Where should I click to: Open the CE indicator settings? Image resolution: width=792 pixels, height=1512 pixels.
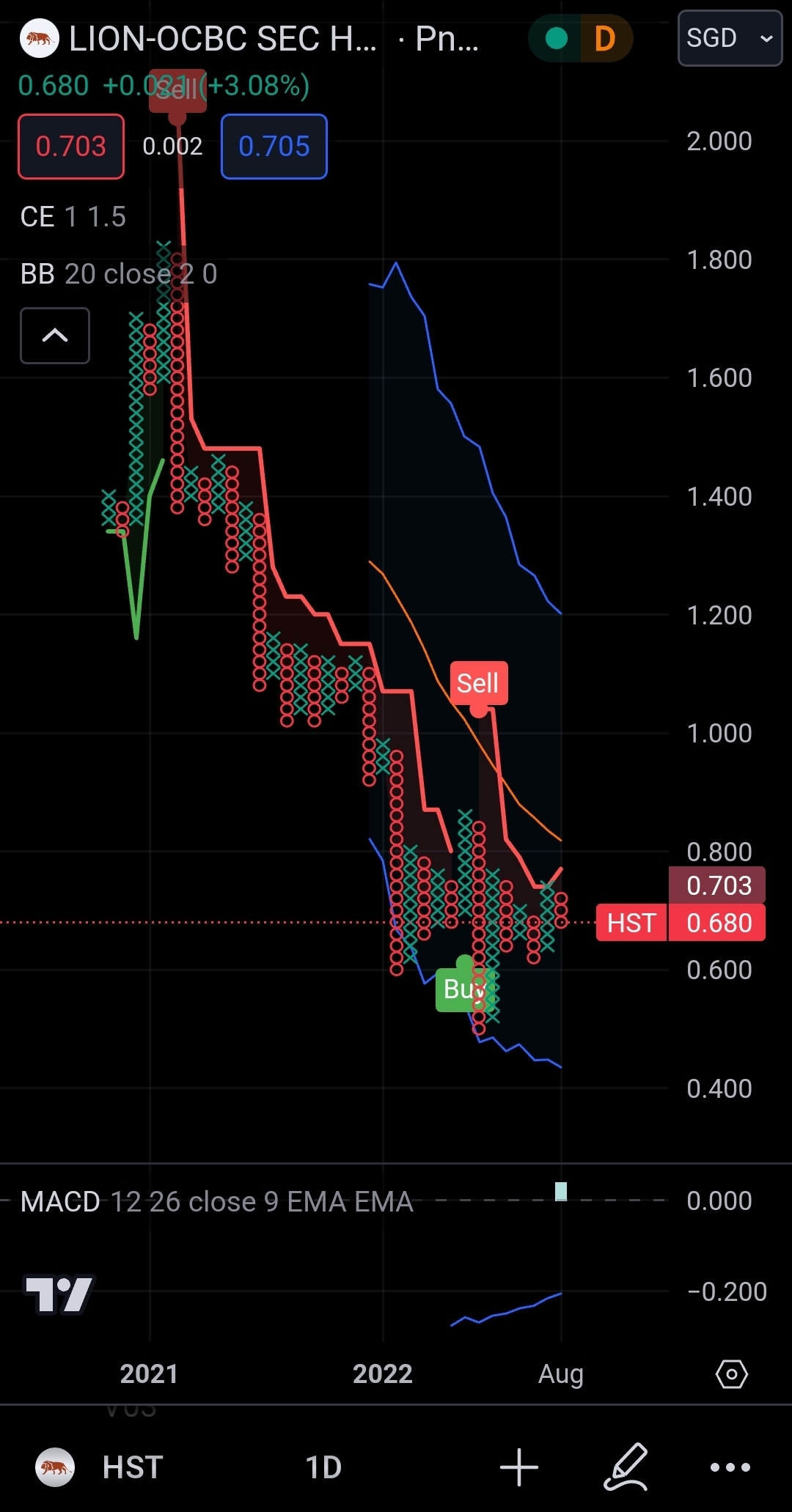coord(73,217)
